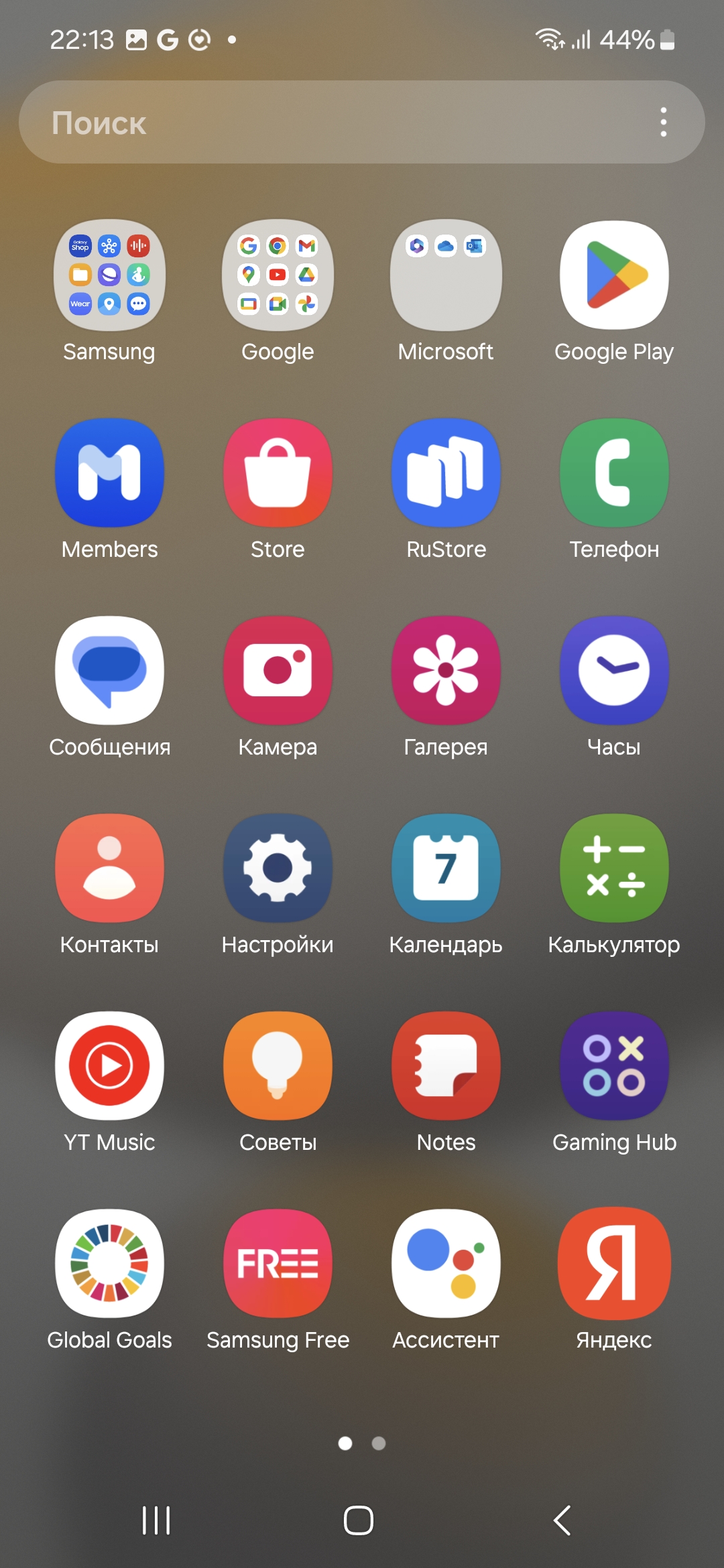Open Настройки settings
The image size is (724, 1568).
(x=278, y=868)
